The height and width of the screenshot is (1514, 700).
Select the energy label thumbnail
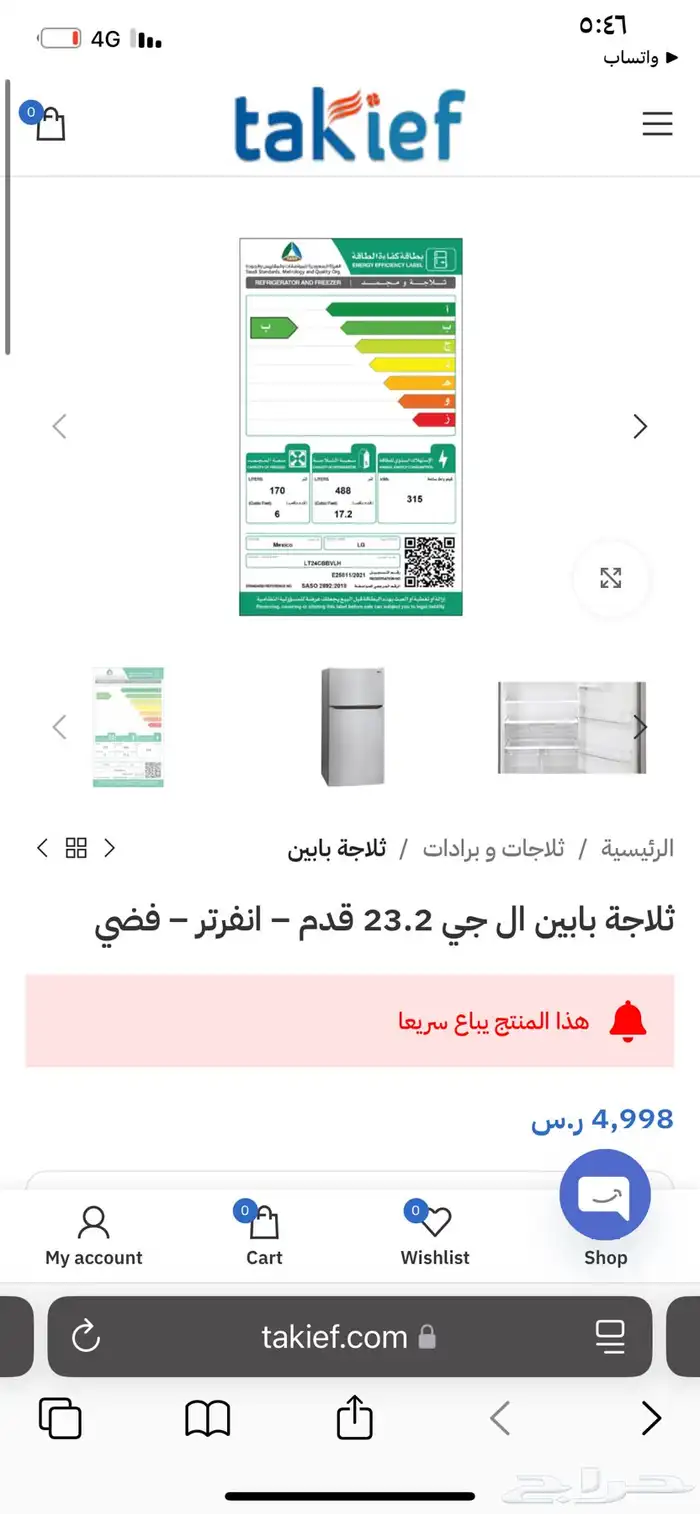click(128, 727)
